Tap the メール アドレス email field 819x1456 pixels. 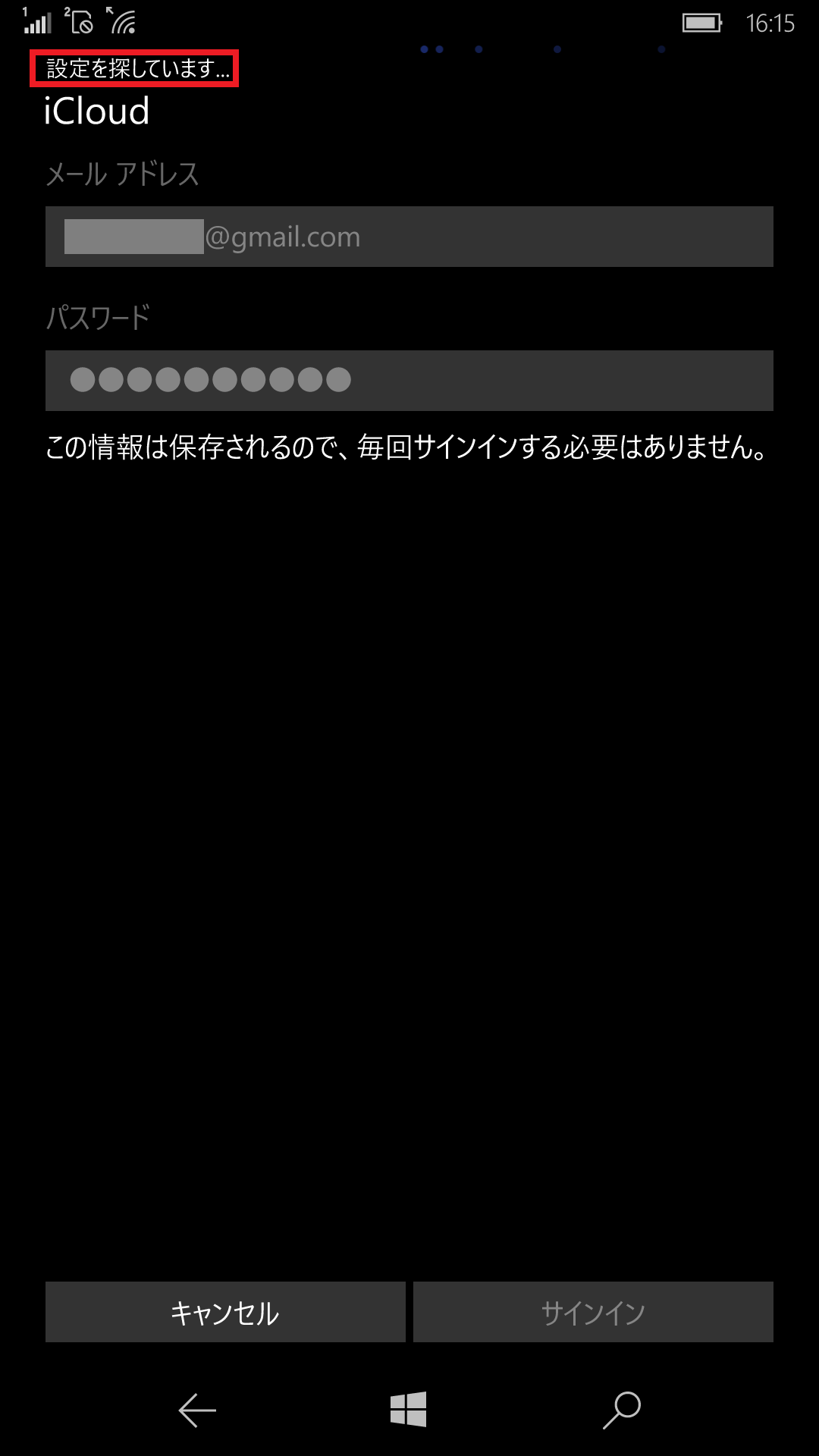pyautogui.click(x=409, y=237)
